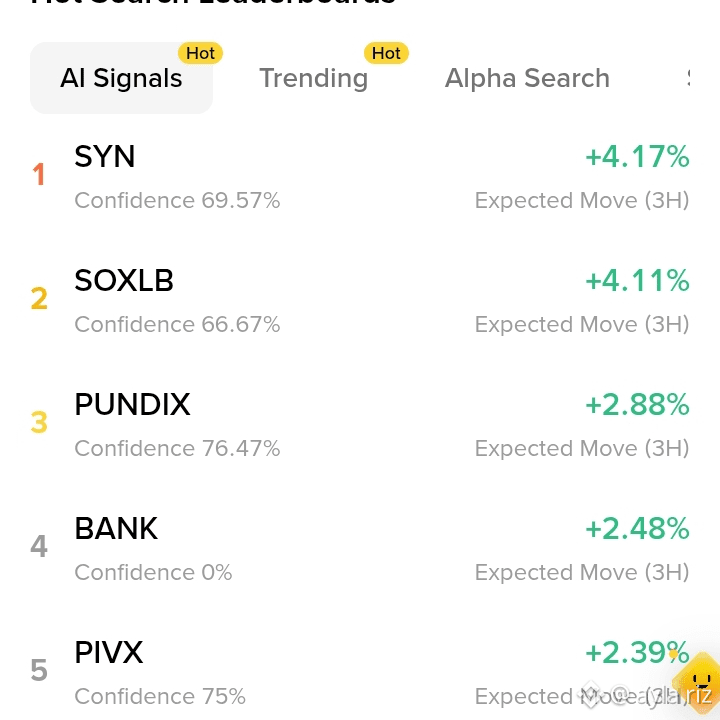Tap the yellow mascot floating button
Viewport: 720px width, 720px height.
(x=697, y=684)
